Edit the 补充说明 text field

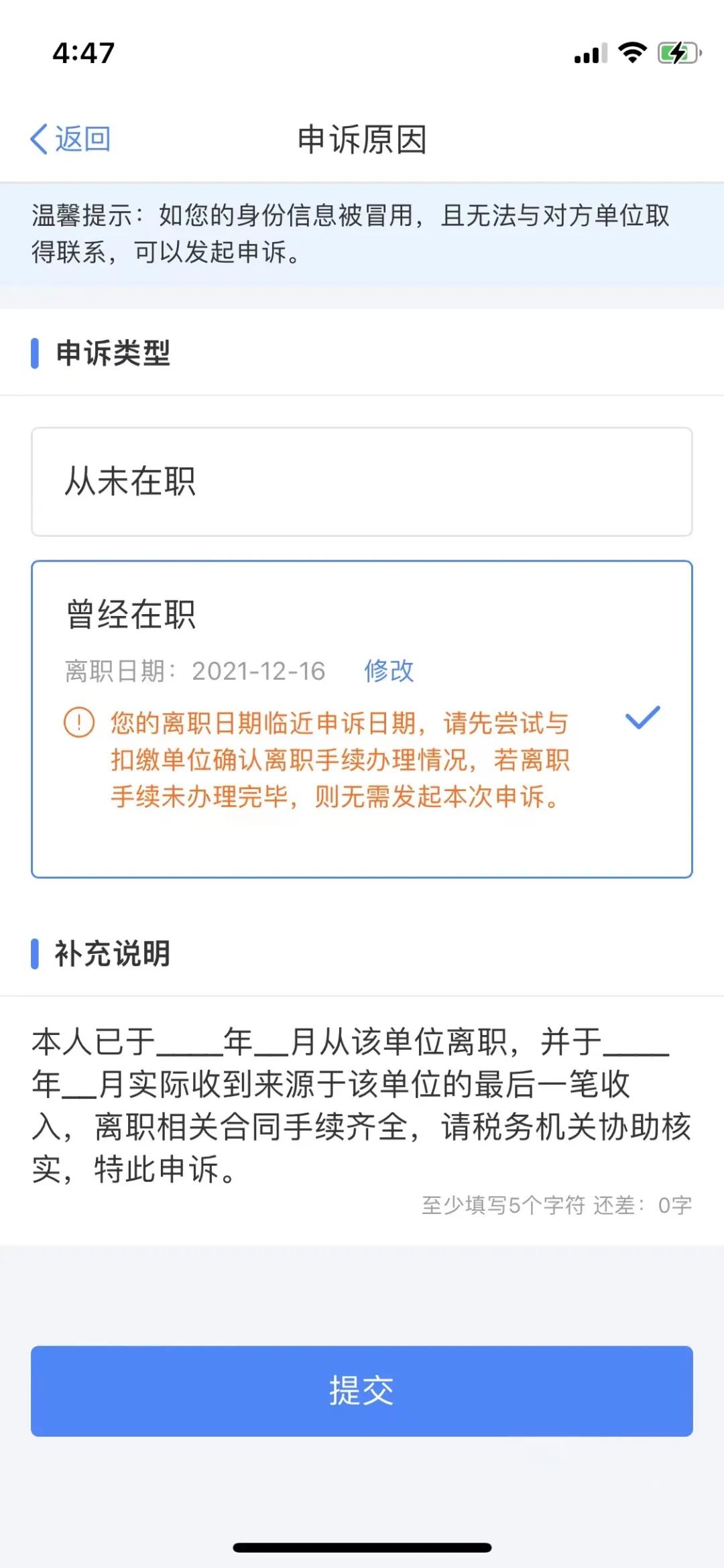362,1105
